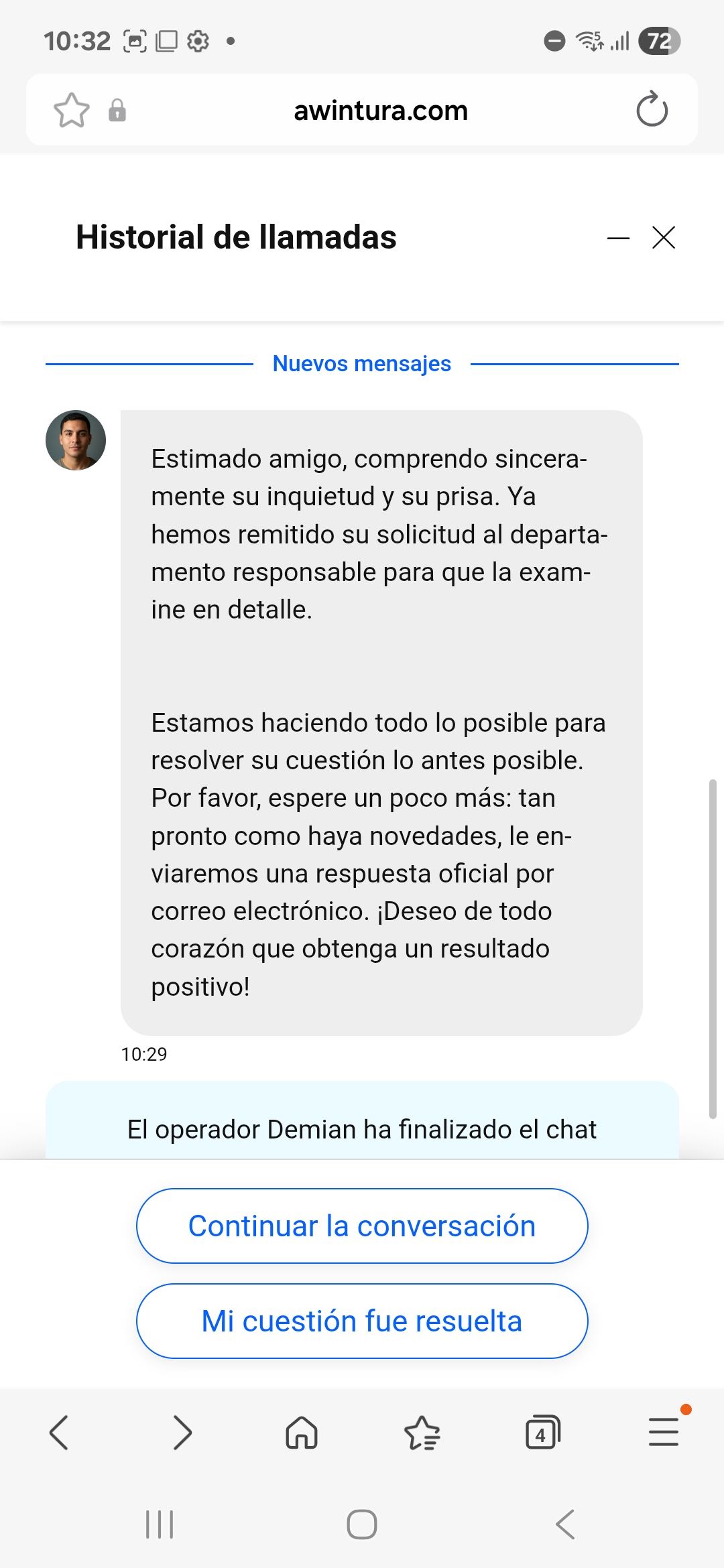Go back to the previous browser page

pyautogui.click(x=59, y=1432)
